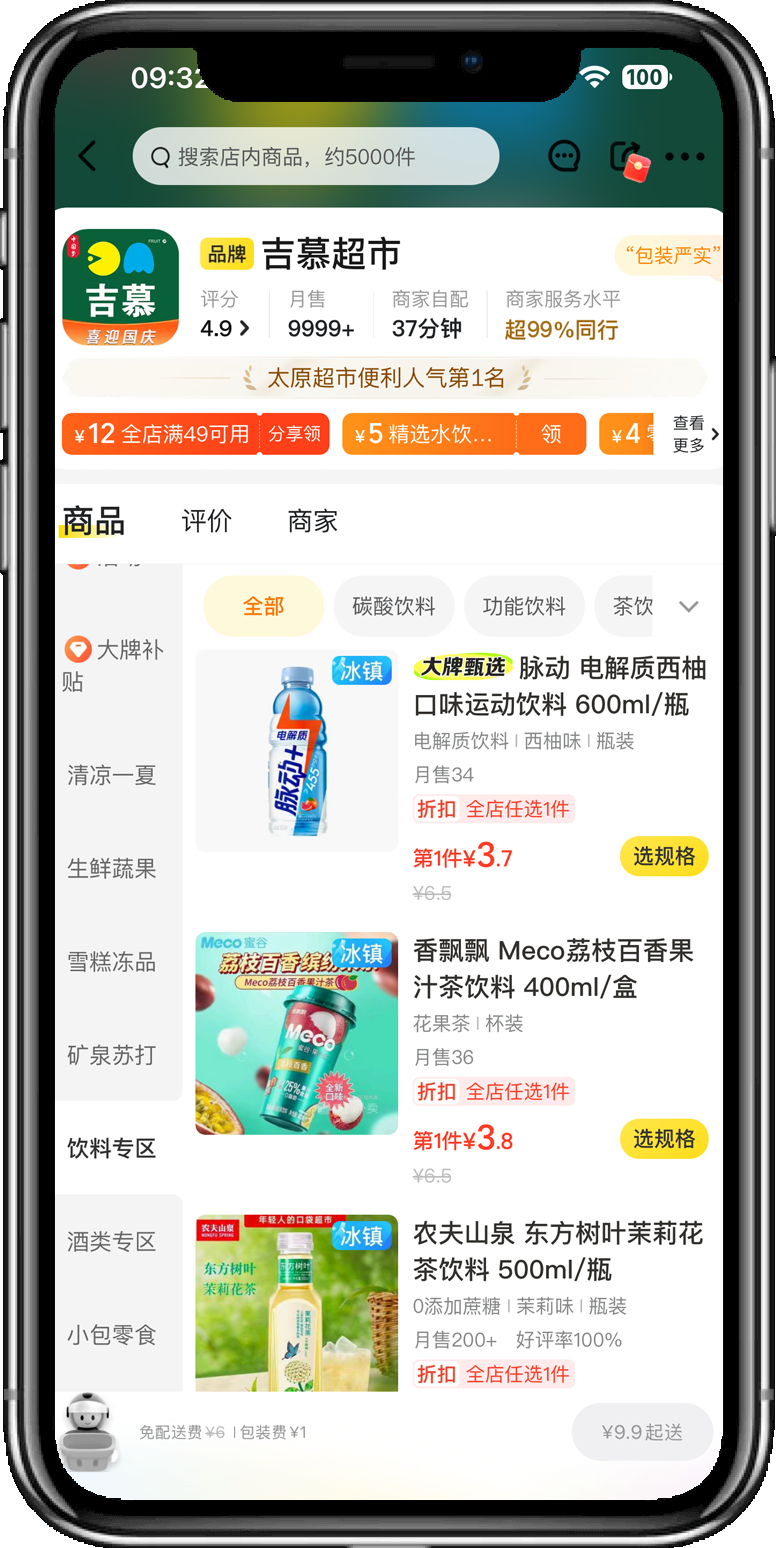Expand the drink category chevron
This screenshot has width=776, height=1548.
(x=688, y=606)
